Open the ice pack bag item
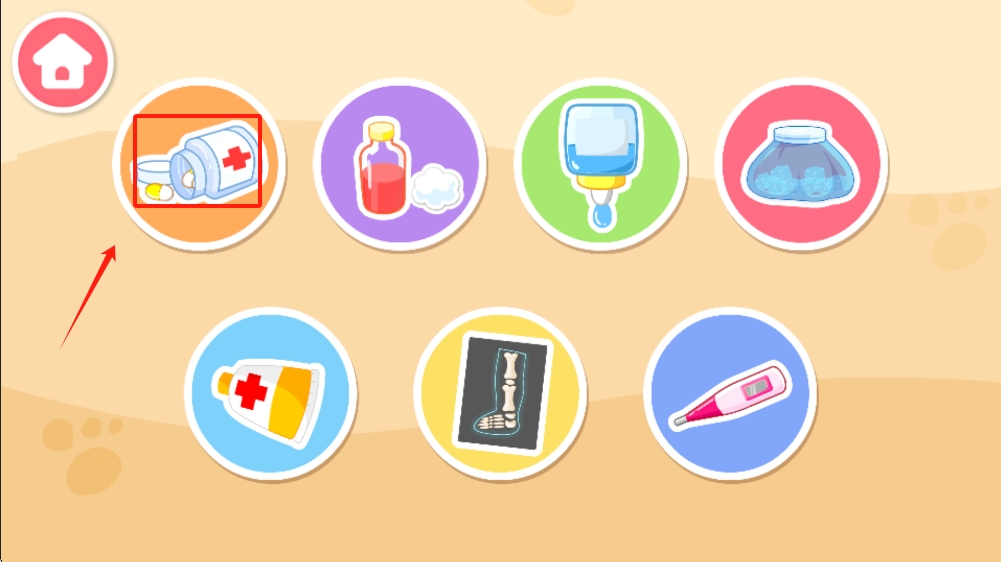Screen dimensions: 1001x562 coord(801,163)
